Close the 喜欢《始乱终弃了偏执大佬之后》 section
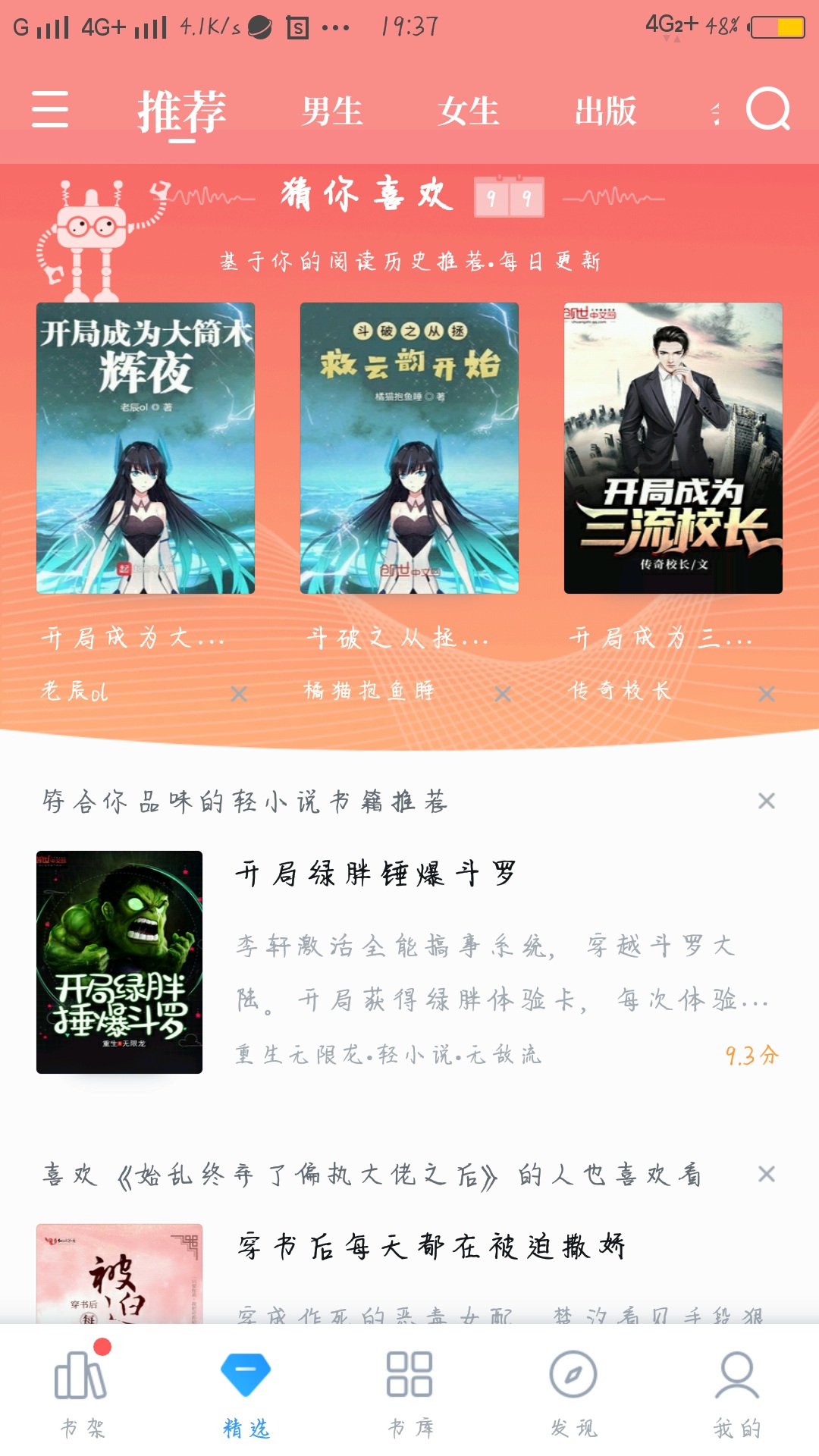 (767, 1174)
